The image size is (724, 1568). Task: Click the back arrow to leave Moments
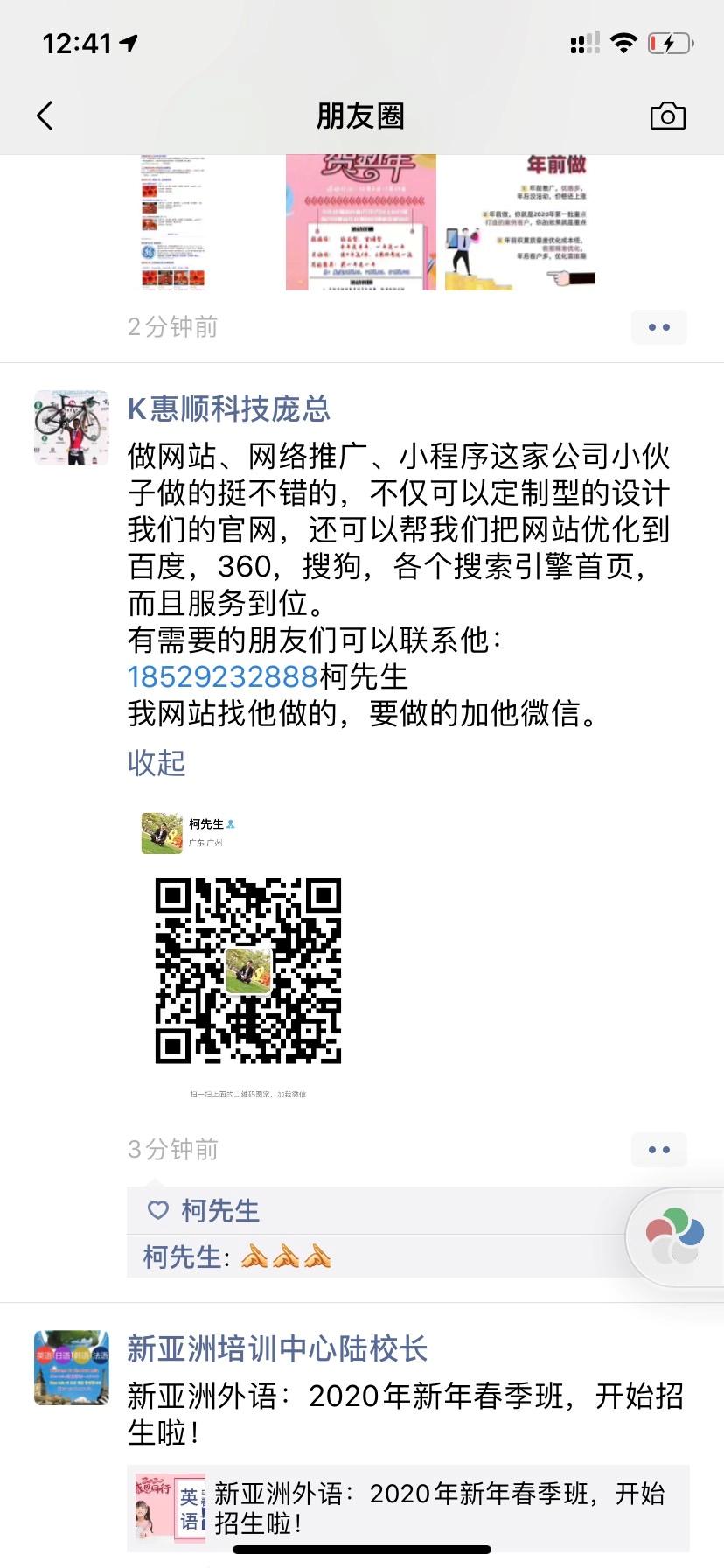coord(45,115)
